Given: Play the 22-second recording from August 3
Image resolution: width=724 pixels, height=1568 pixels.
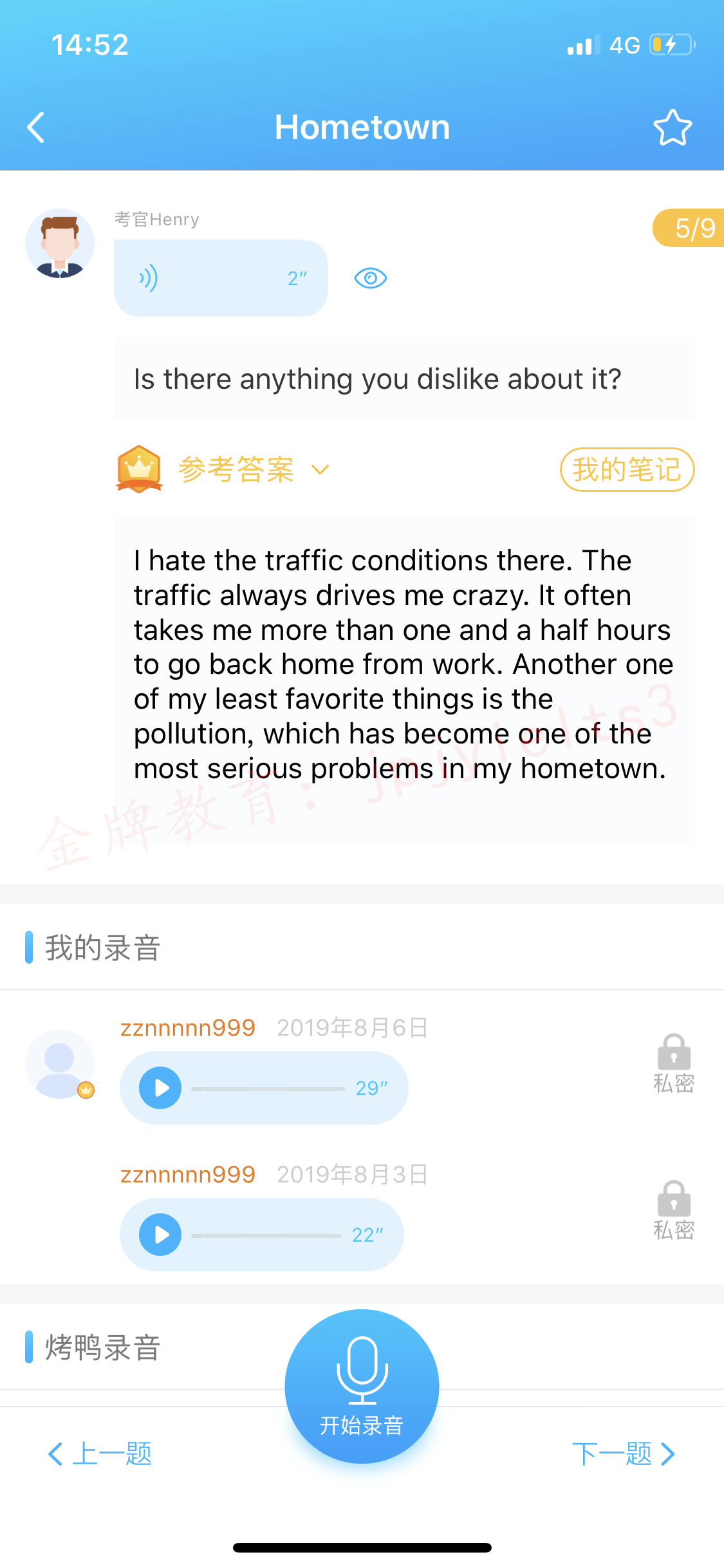Looking at the screenshot, I should (160, 1235).
